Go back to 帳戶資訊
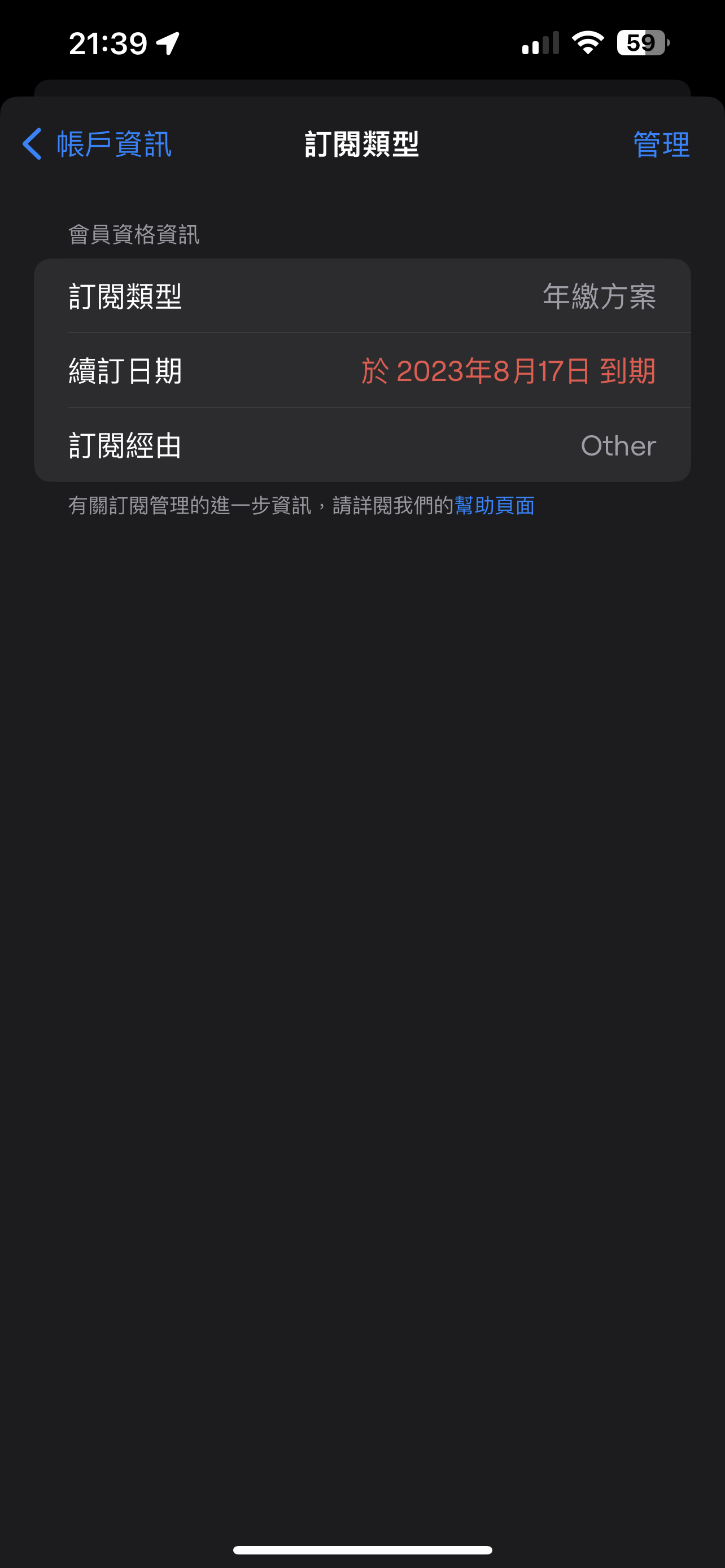This screenshot has height=1568, width=725. pyautogui.click(x=97, y=144)
